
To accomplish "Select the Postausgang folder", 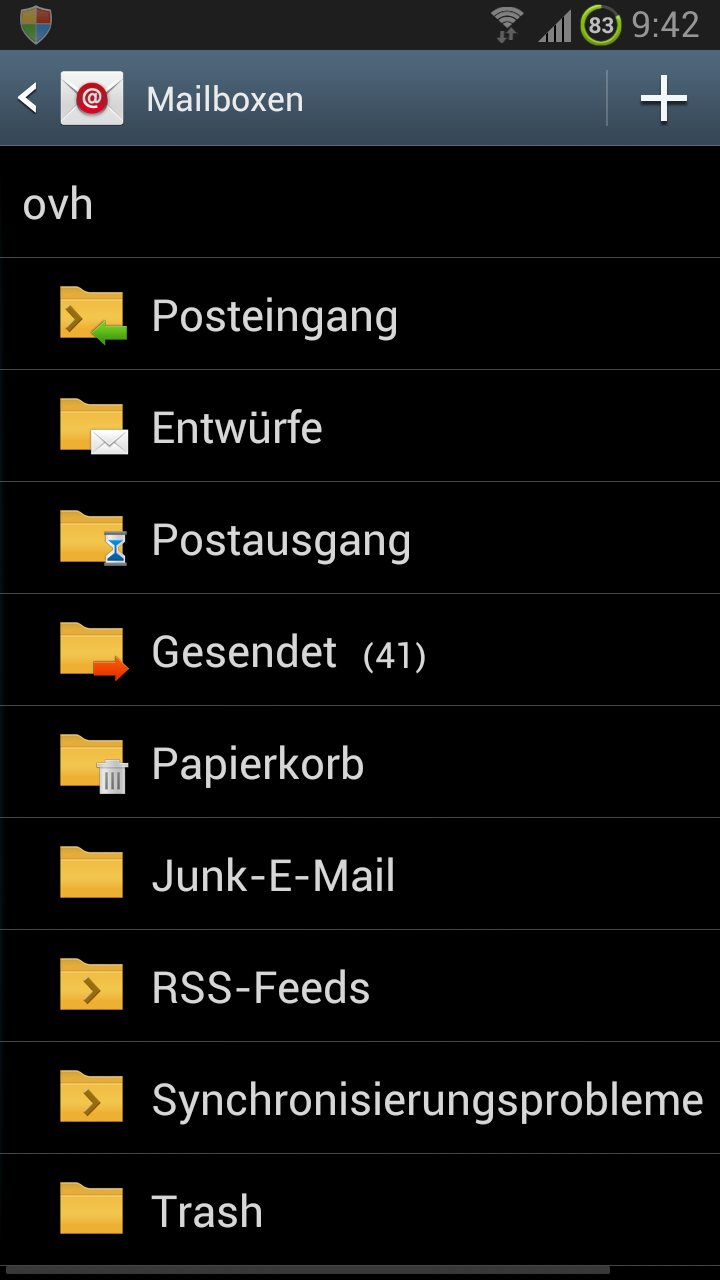I will tap(281, 540).
